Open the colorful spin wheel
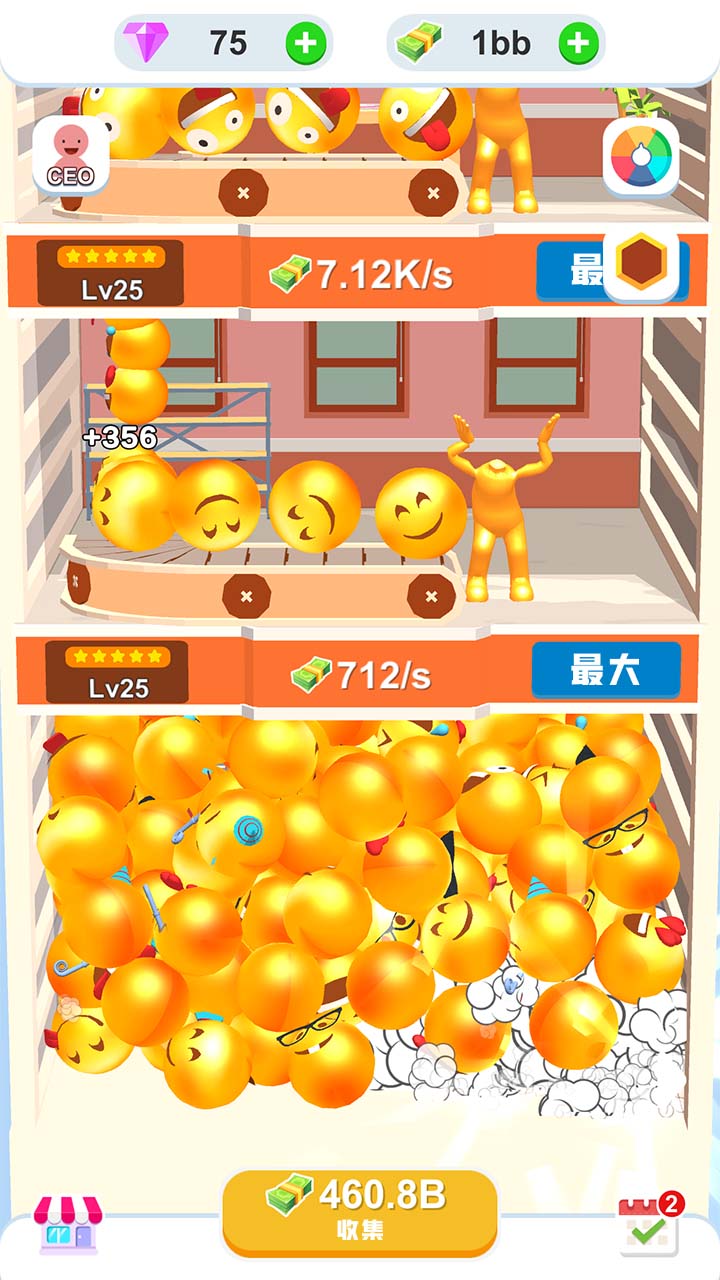The height and width of the screenshot is (1280, 720). point(641,156)
